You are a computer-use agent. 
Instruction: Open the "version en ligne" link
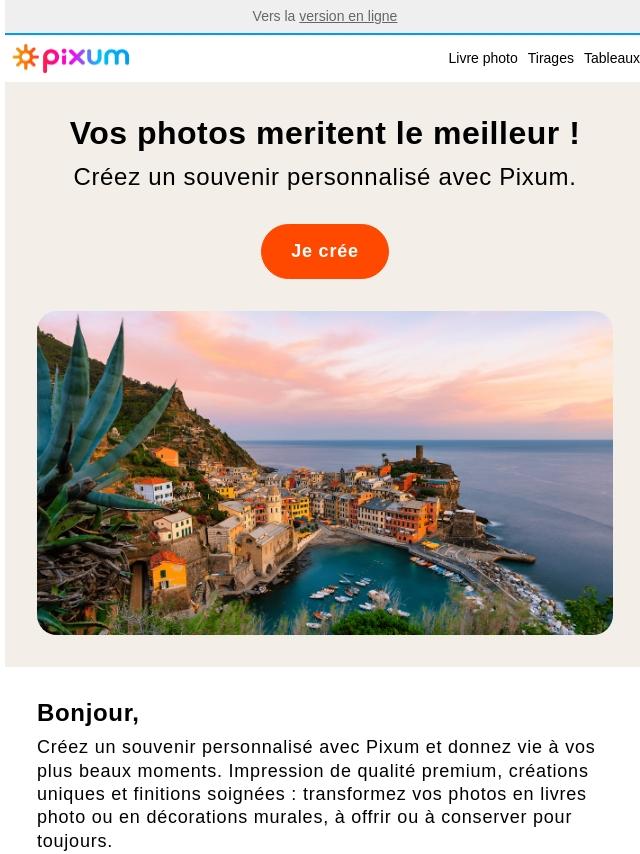click(348, 16)
